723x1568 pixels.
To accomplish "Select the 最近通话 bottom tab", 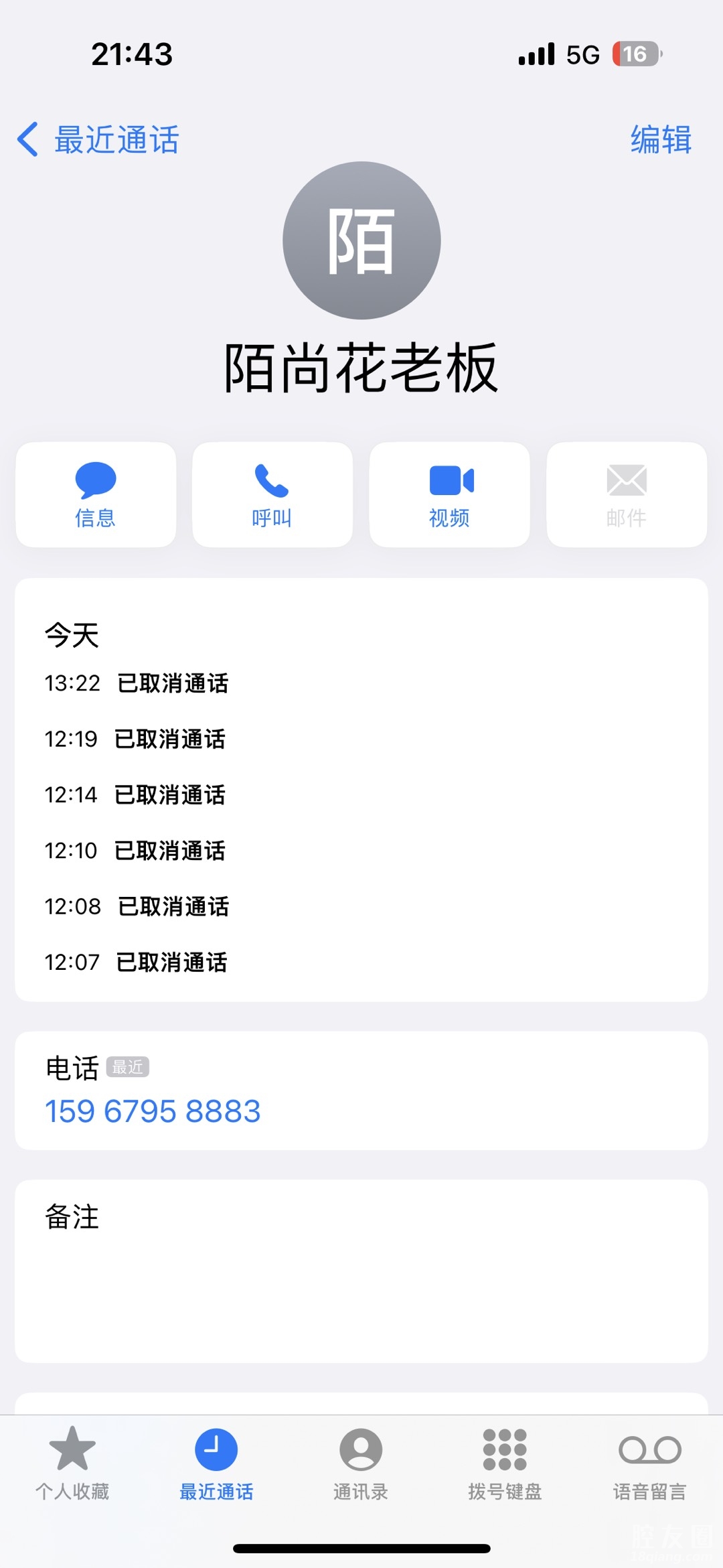I will [216, 1463].
